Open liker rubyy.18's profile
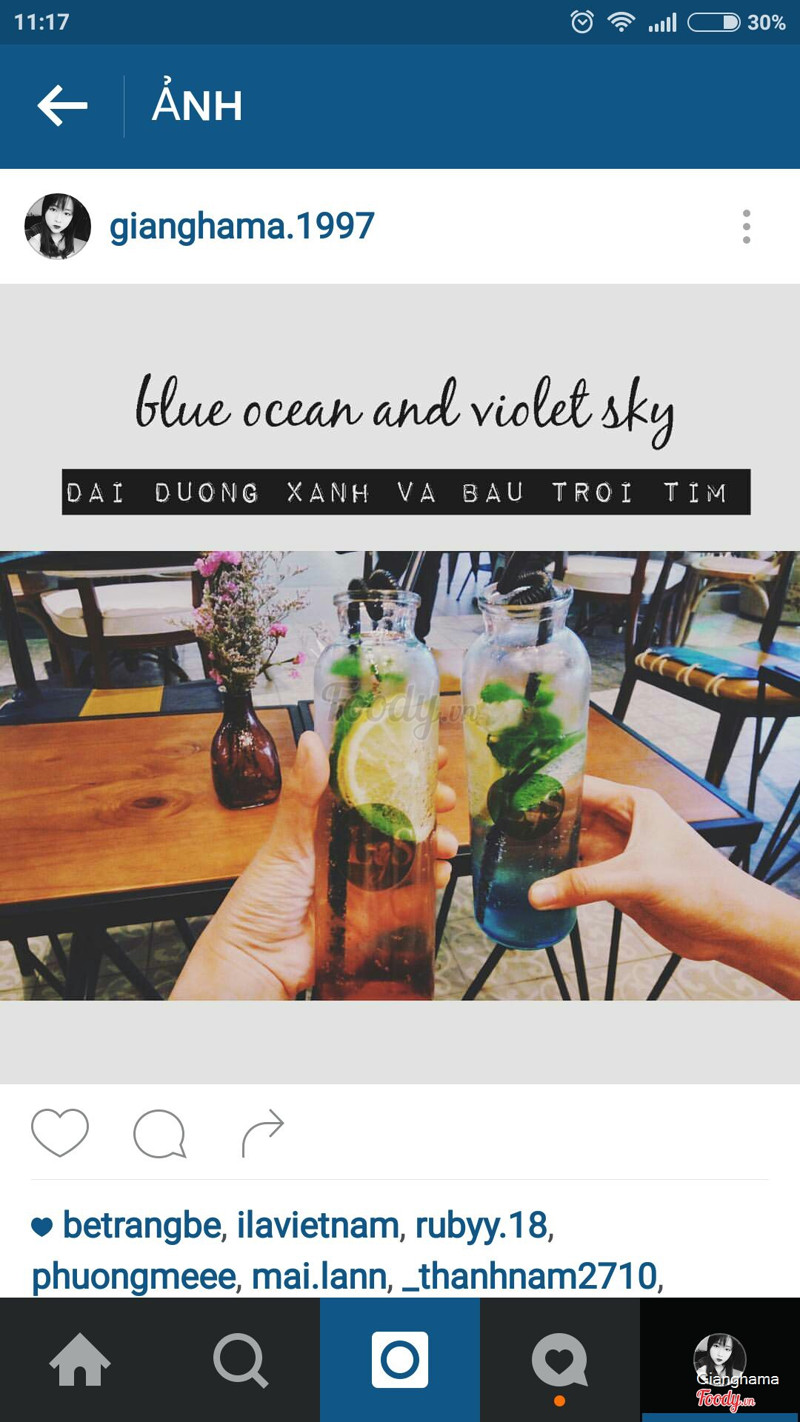Image resolution: width=800 pixels, height=1422 pixels. [481, 1225]
